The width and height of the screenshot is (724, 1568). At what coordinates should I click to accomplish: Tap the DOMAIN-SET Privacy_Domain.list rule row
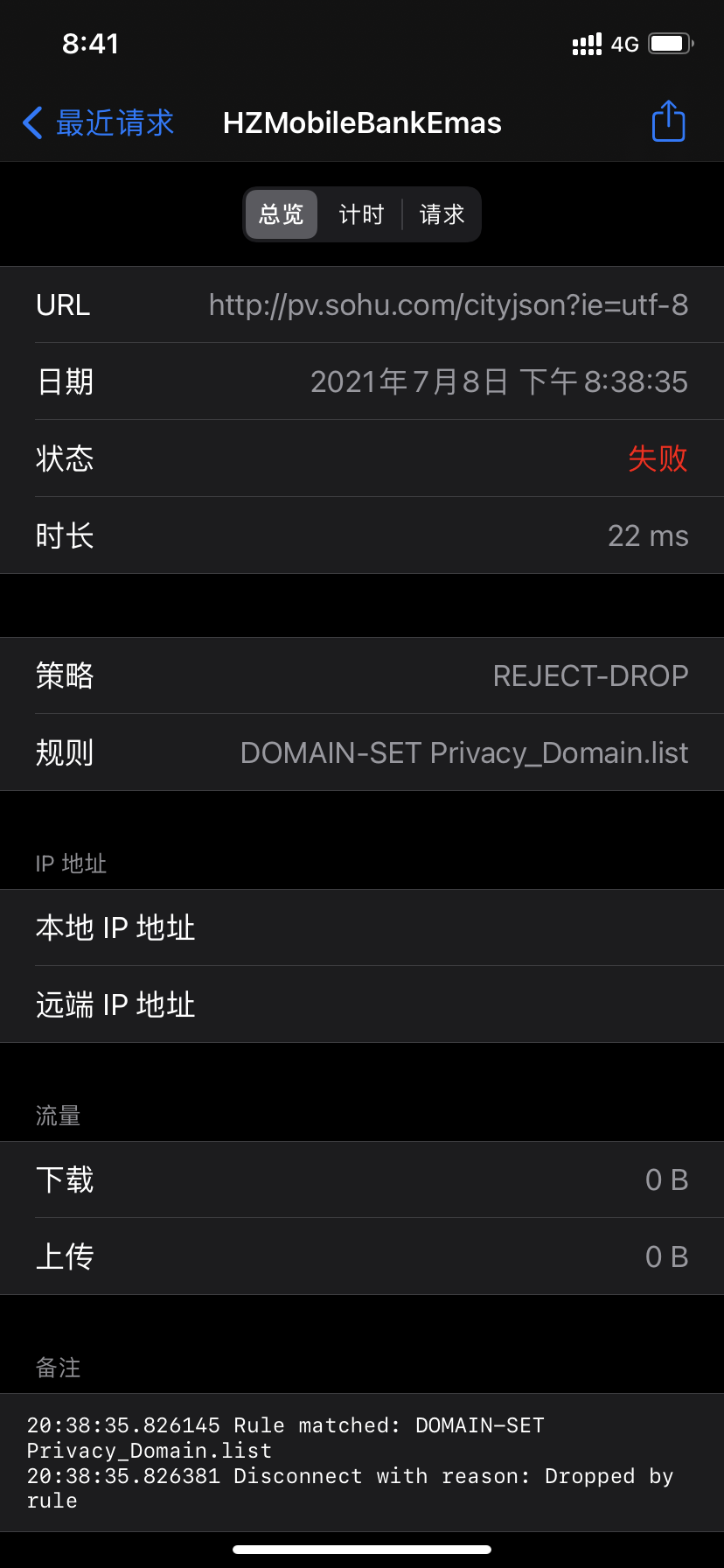pos(362,752)
